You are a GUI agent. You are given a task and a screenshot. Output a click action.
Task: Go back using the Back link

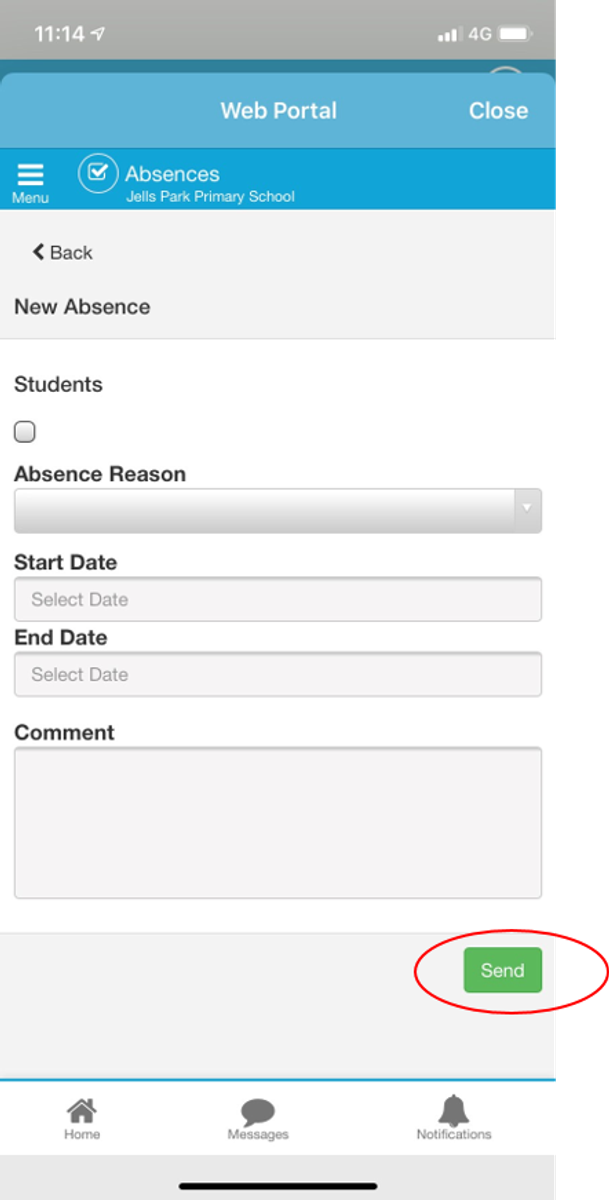click(62, 252)
